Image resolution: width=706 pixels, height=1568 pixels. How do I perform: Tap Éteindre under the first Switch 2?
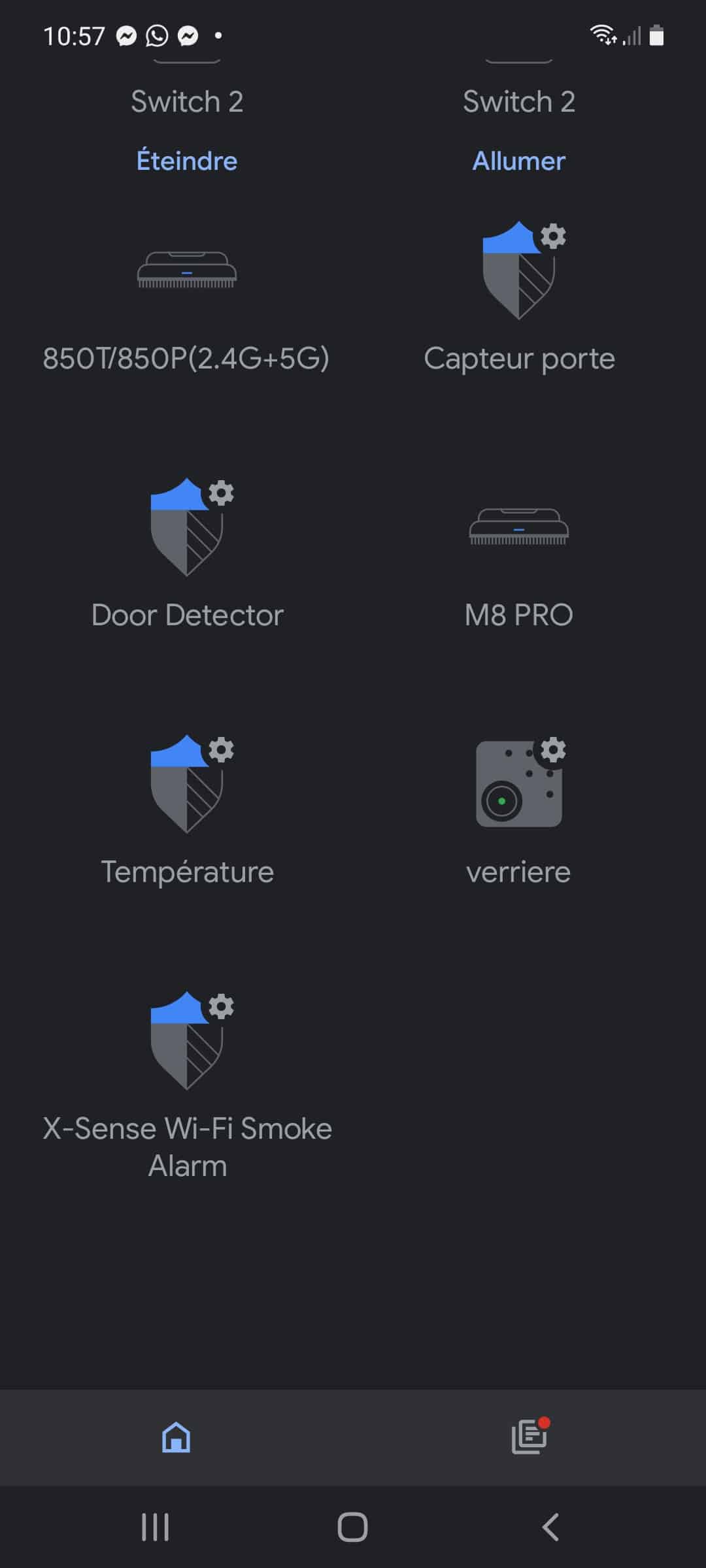point(187,161)
